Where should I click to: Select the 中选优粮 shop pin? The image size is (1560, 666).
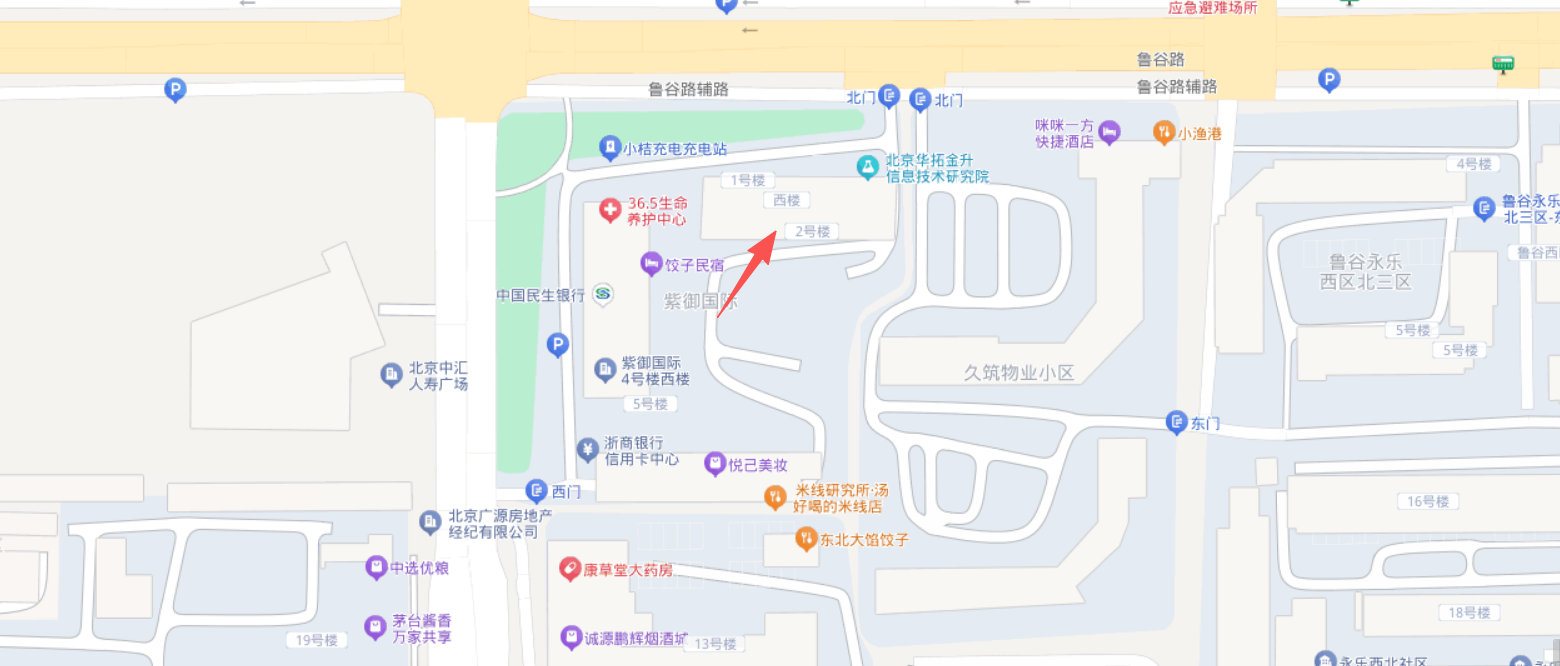[x=376, y=568]
